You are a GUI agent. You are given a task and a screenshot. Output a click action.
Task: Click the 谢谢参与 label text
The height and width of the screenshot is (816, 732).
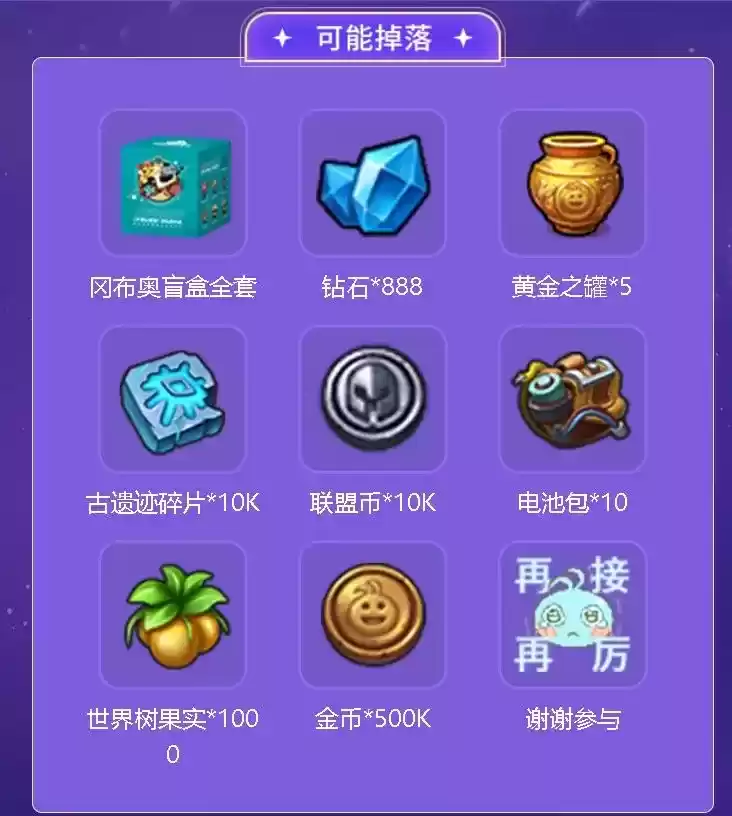coord(572,716)
